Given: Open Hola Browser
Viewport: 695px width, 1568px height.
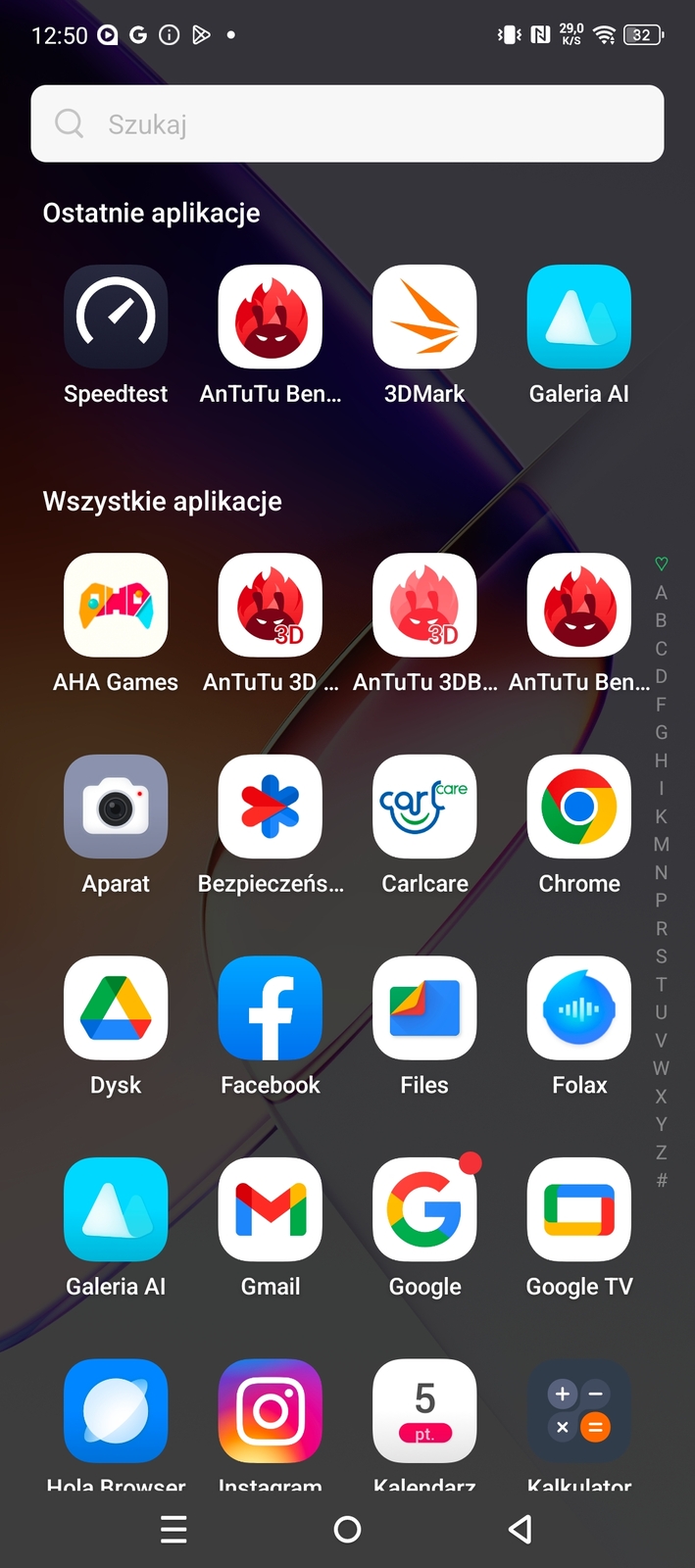Looking at the screenshot, I should (116, 1411).
